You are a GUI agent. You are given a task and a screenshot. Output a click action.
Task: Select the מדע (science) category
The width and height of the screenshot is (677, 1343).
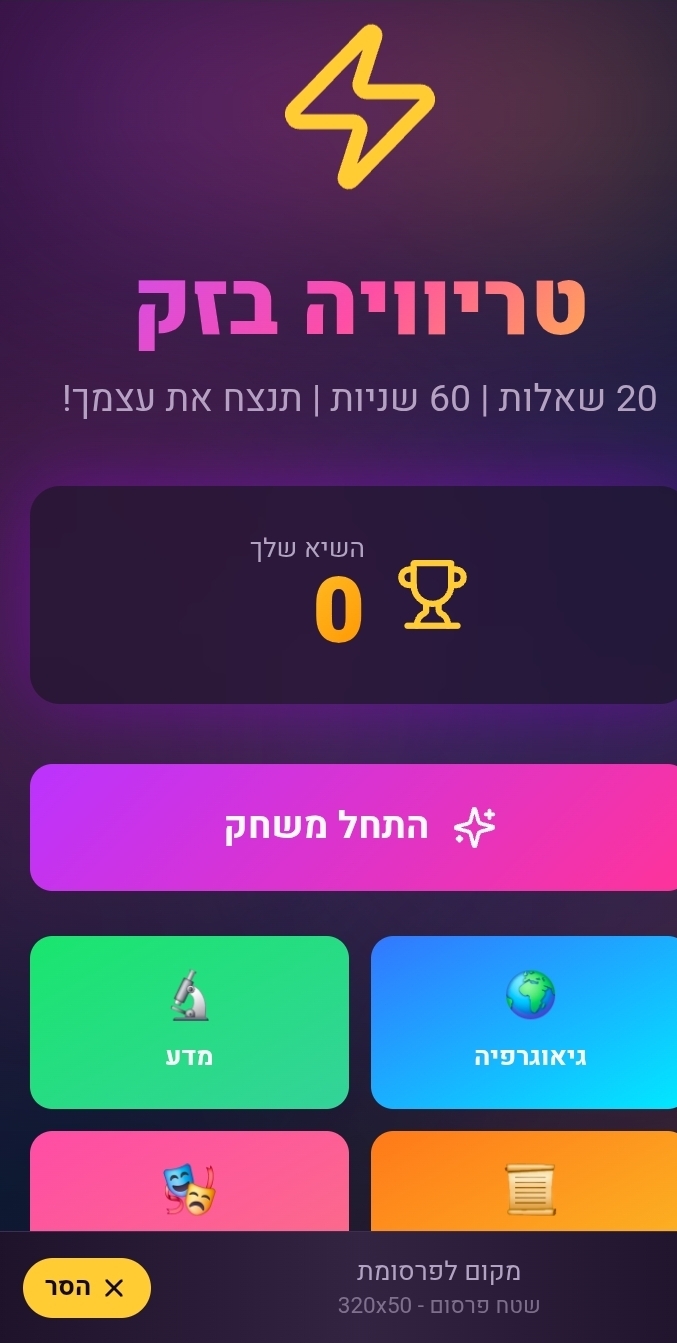pos(189,1022)
